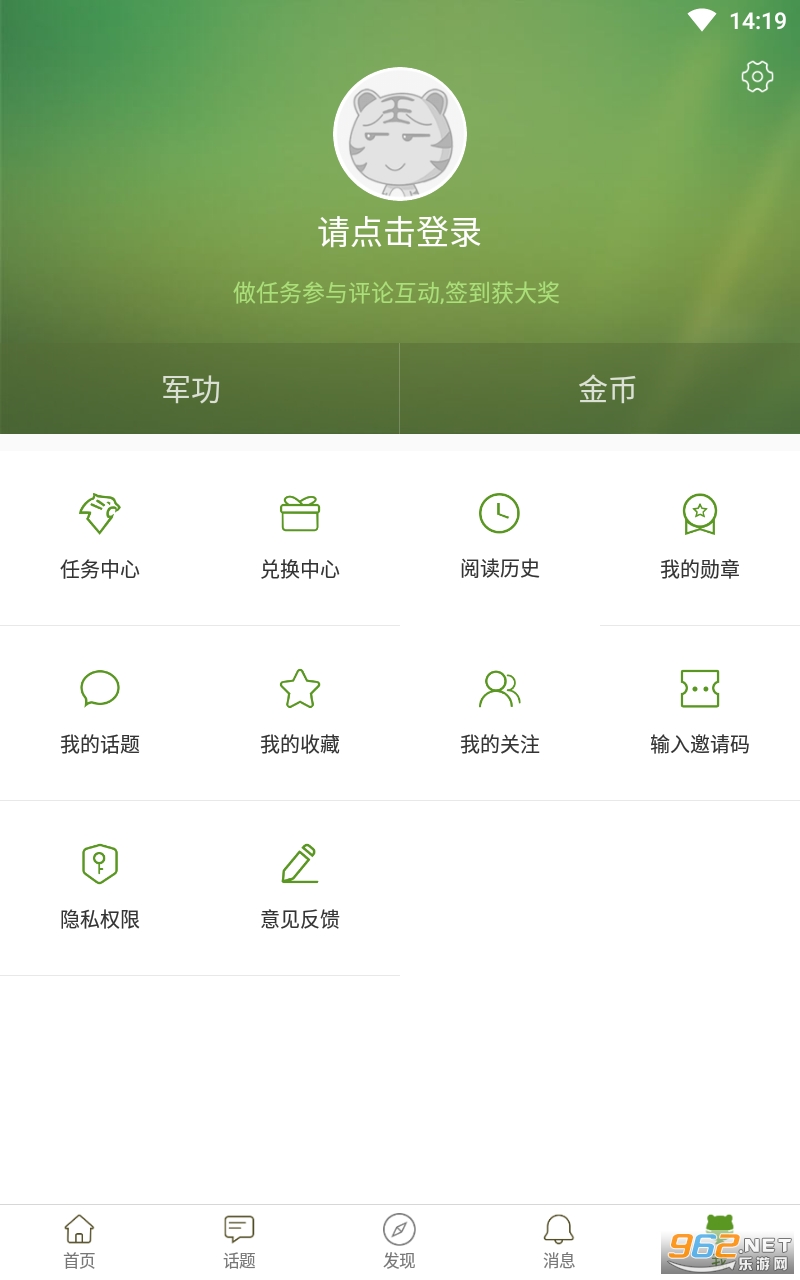This screenshot has height=1280, width=800.
Task: Open 我的勋章
Action: (x=700, y=537)
